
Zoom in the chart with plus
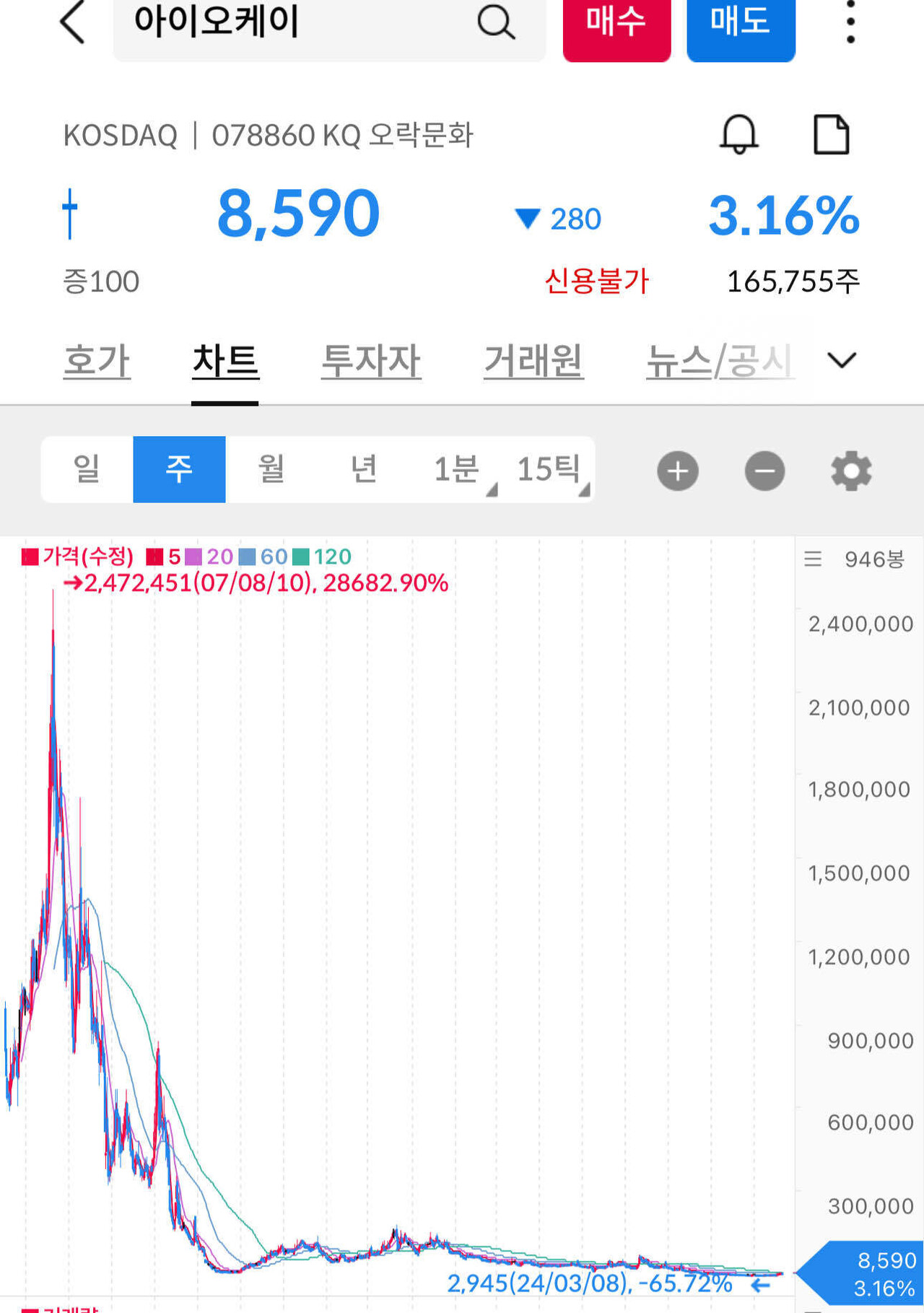677,471
